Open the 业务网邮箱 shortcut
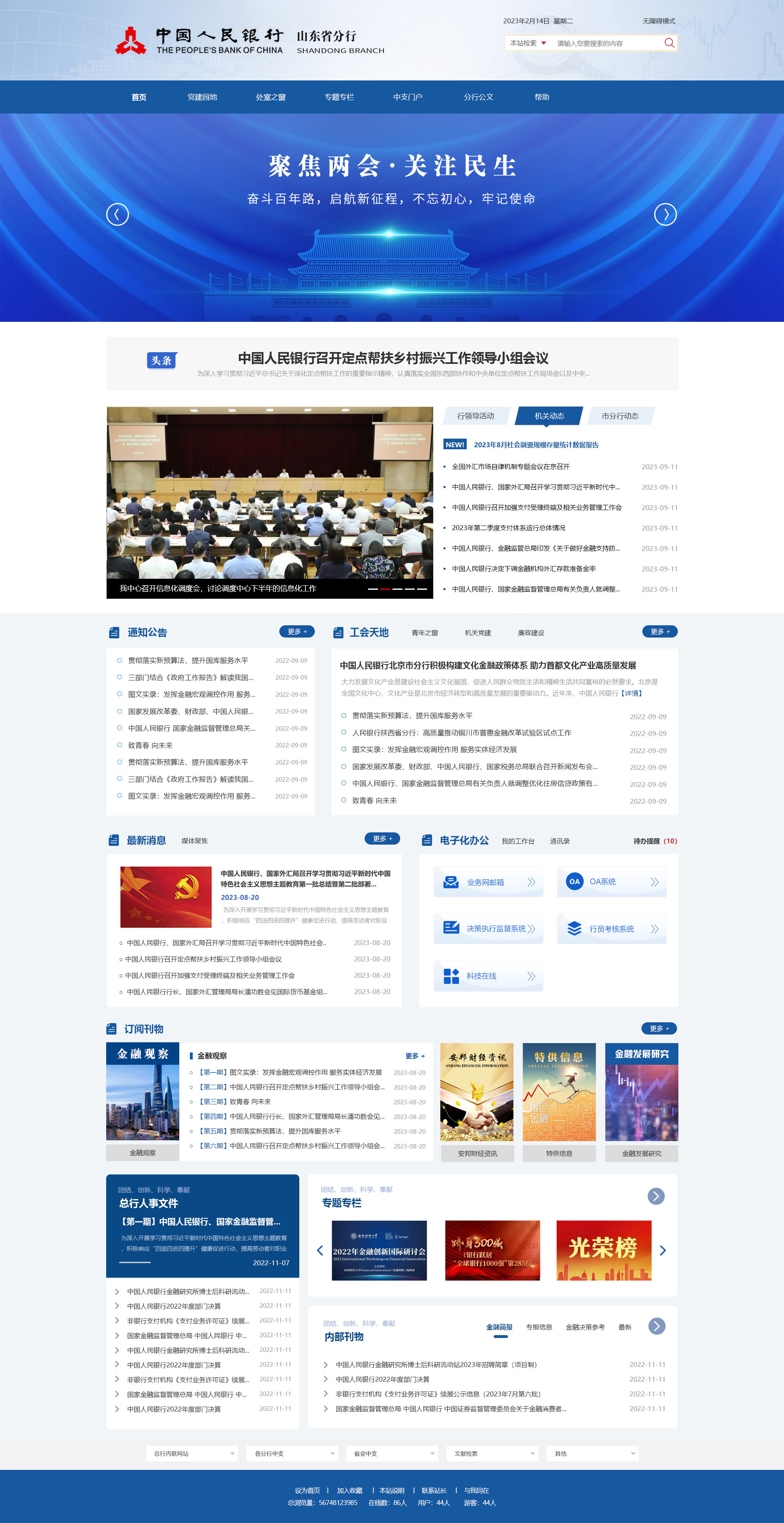This screenshot has width=784, height=1523. (x=488, y=882)
